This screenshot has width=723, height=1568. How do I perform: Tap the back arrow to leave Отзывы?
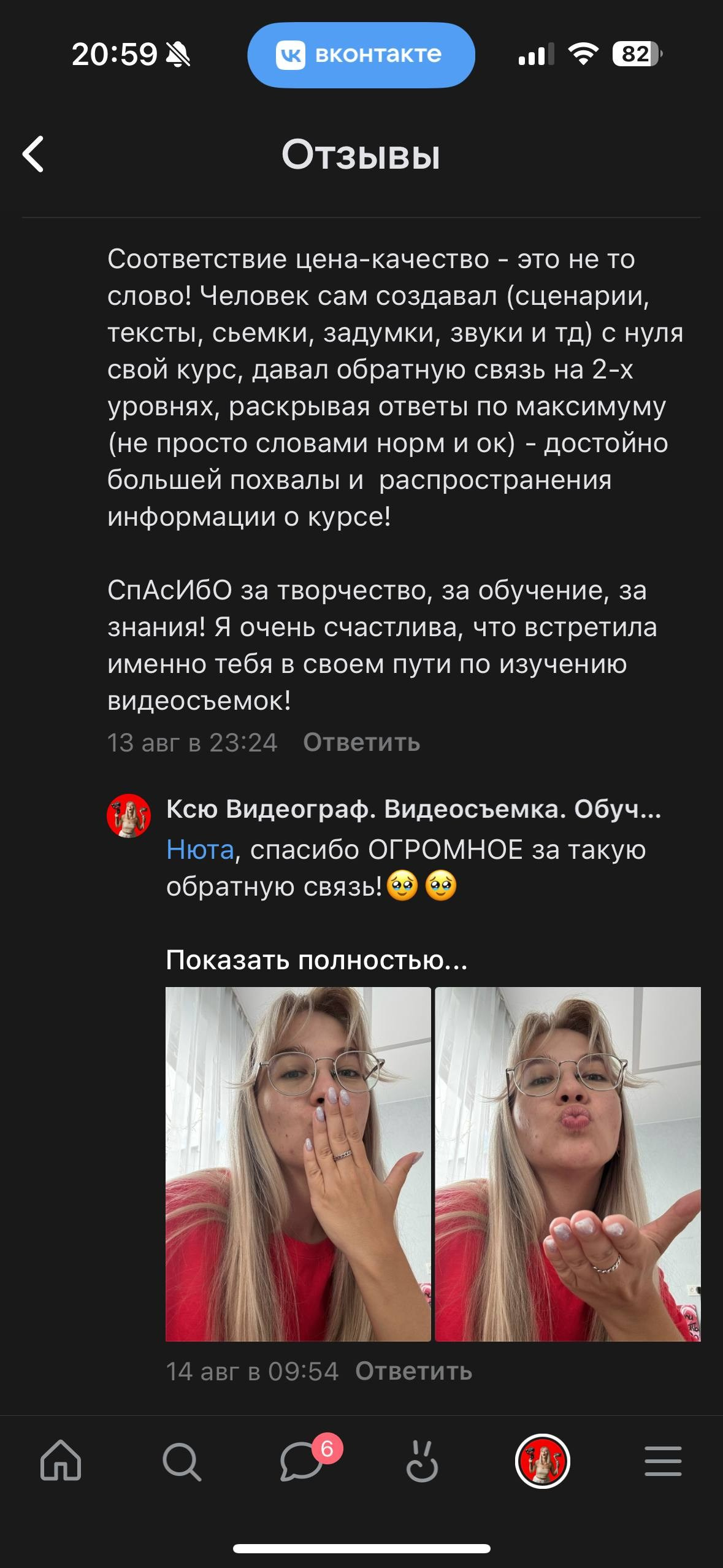(34, 156)
